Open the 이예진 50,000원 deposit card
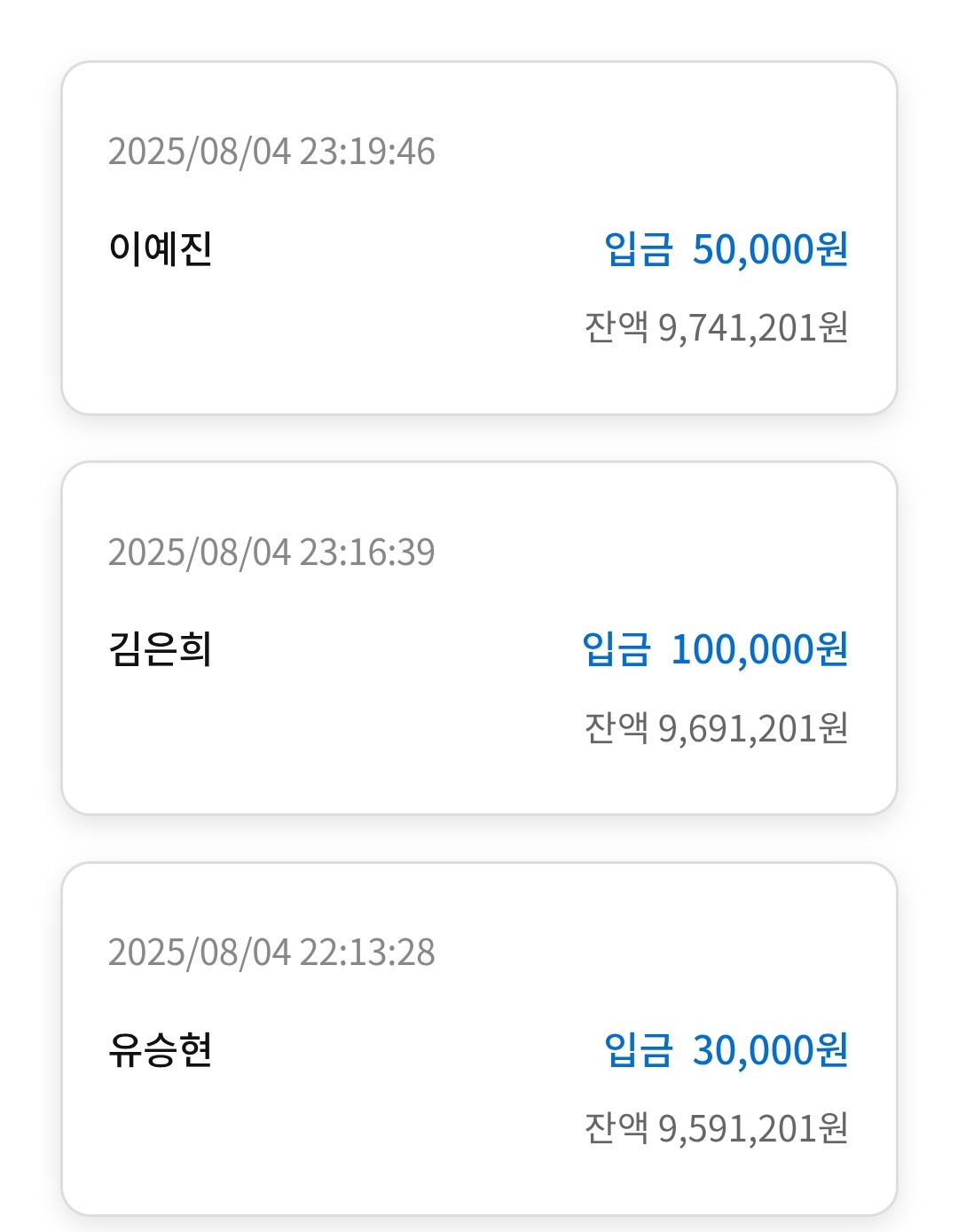 click(x=479, y=239)
